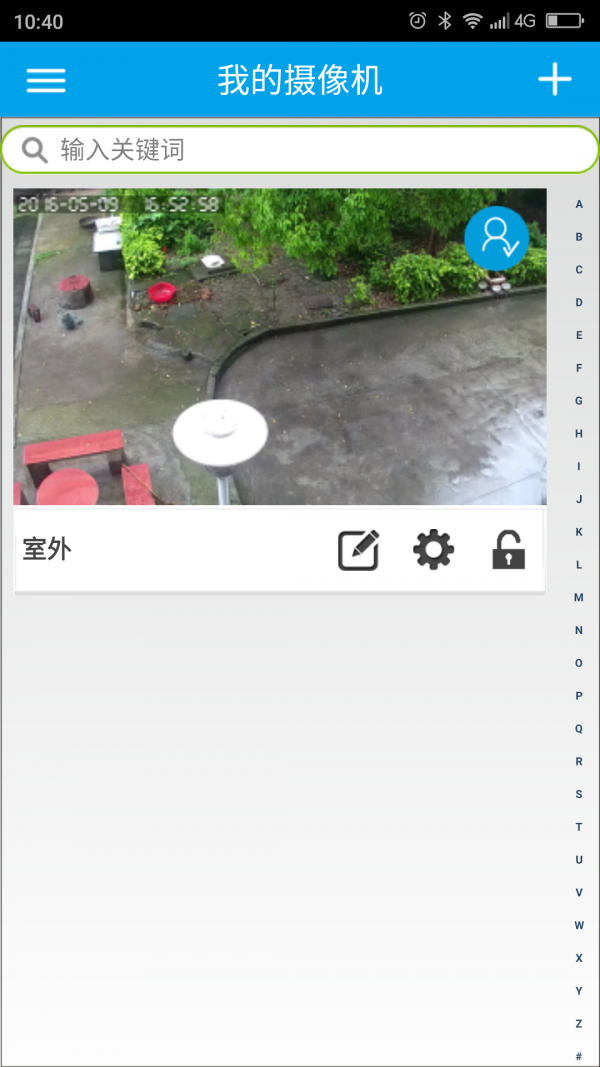Jump to letter M in index
600x1067 pixels.
[x=579, y=598]
